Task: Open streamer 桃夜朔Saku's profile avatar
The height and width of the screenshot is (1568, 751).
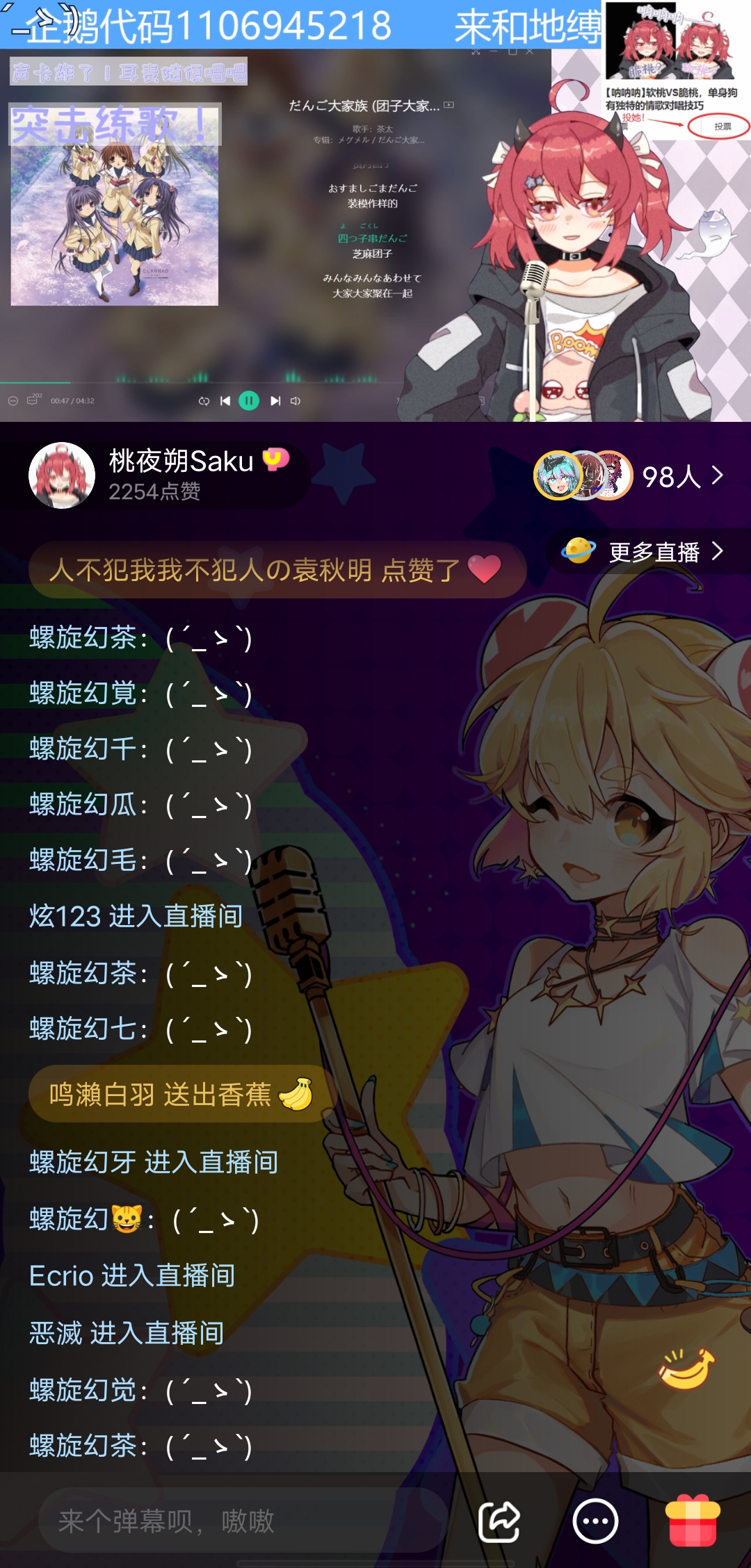Action: click(61, 475)
